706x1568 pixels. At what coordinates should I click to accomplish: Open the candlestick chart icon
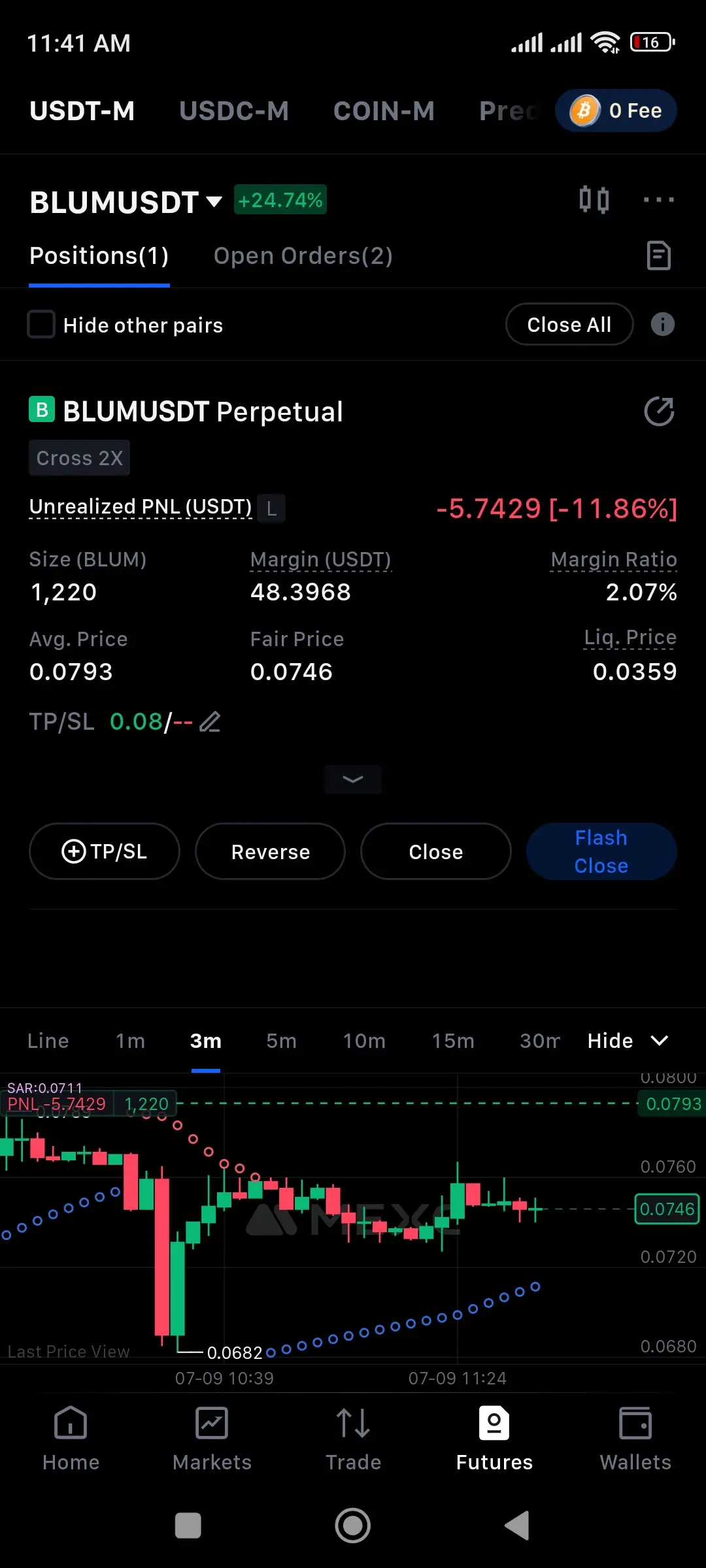pyautogui.click(x=594, y=200)
